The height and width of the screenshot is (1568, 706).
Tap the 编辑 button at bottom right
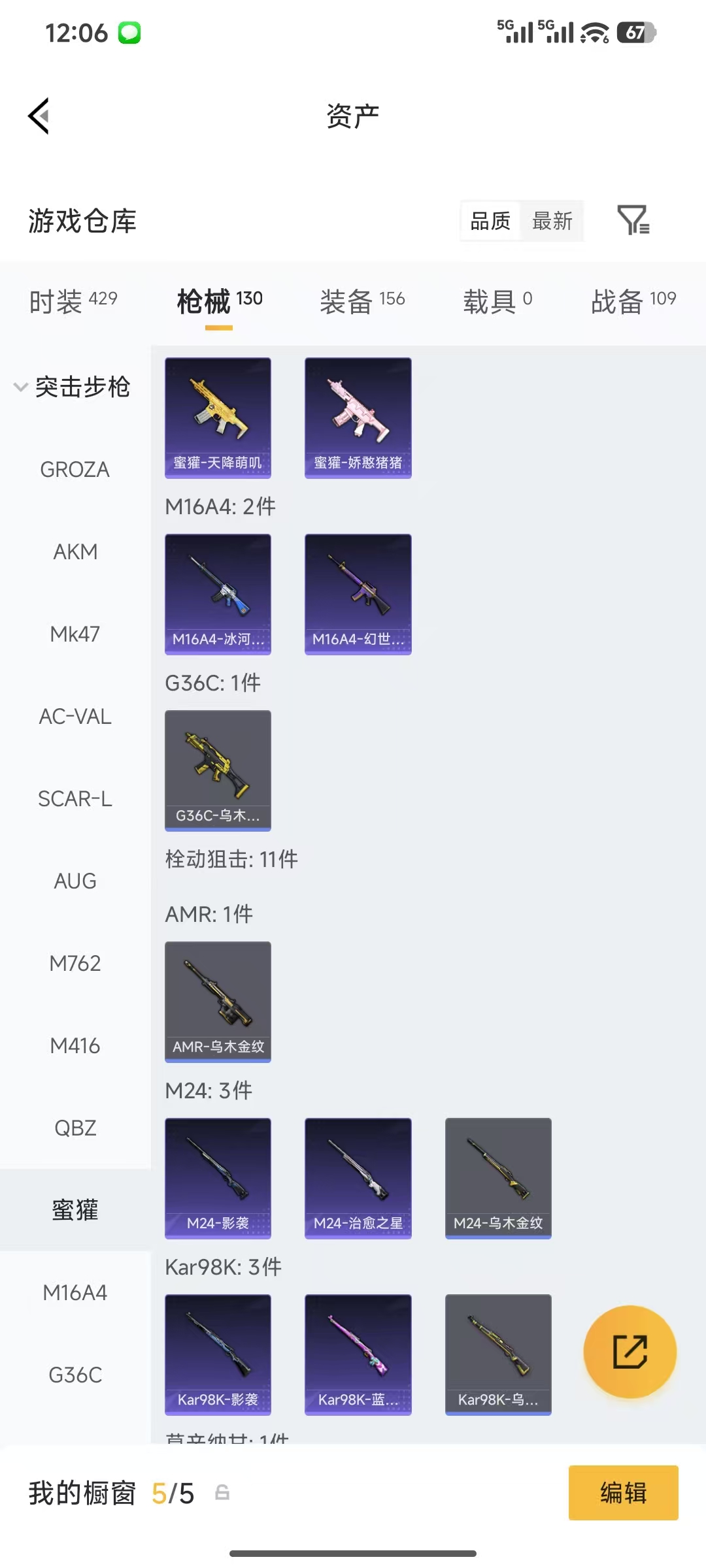623,1493
